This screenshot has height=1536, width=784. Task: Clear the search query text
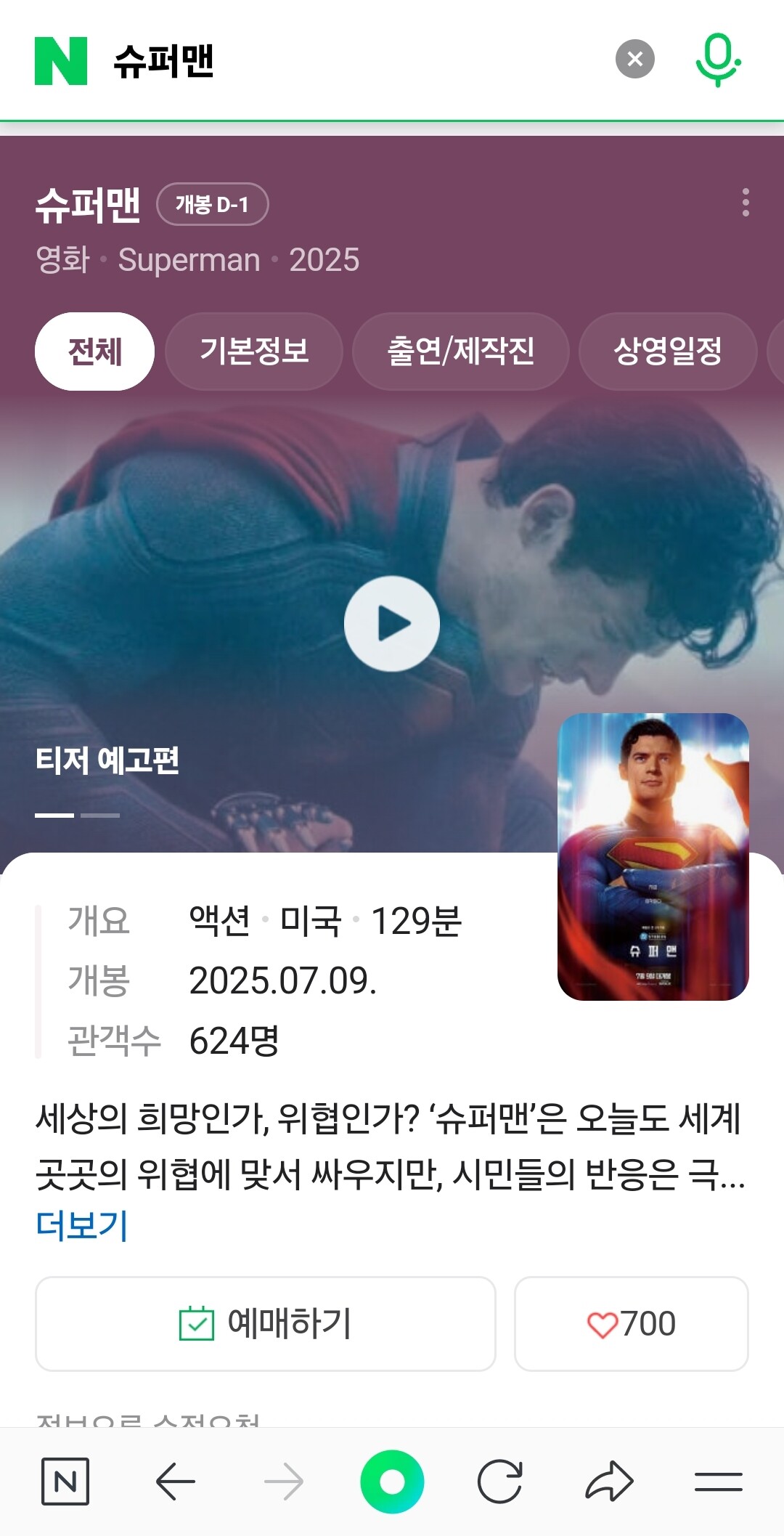634,59
